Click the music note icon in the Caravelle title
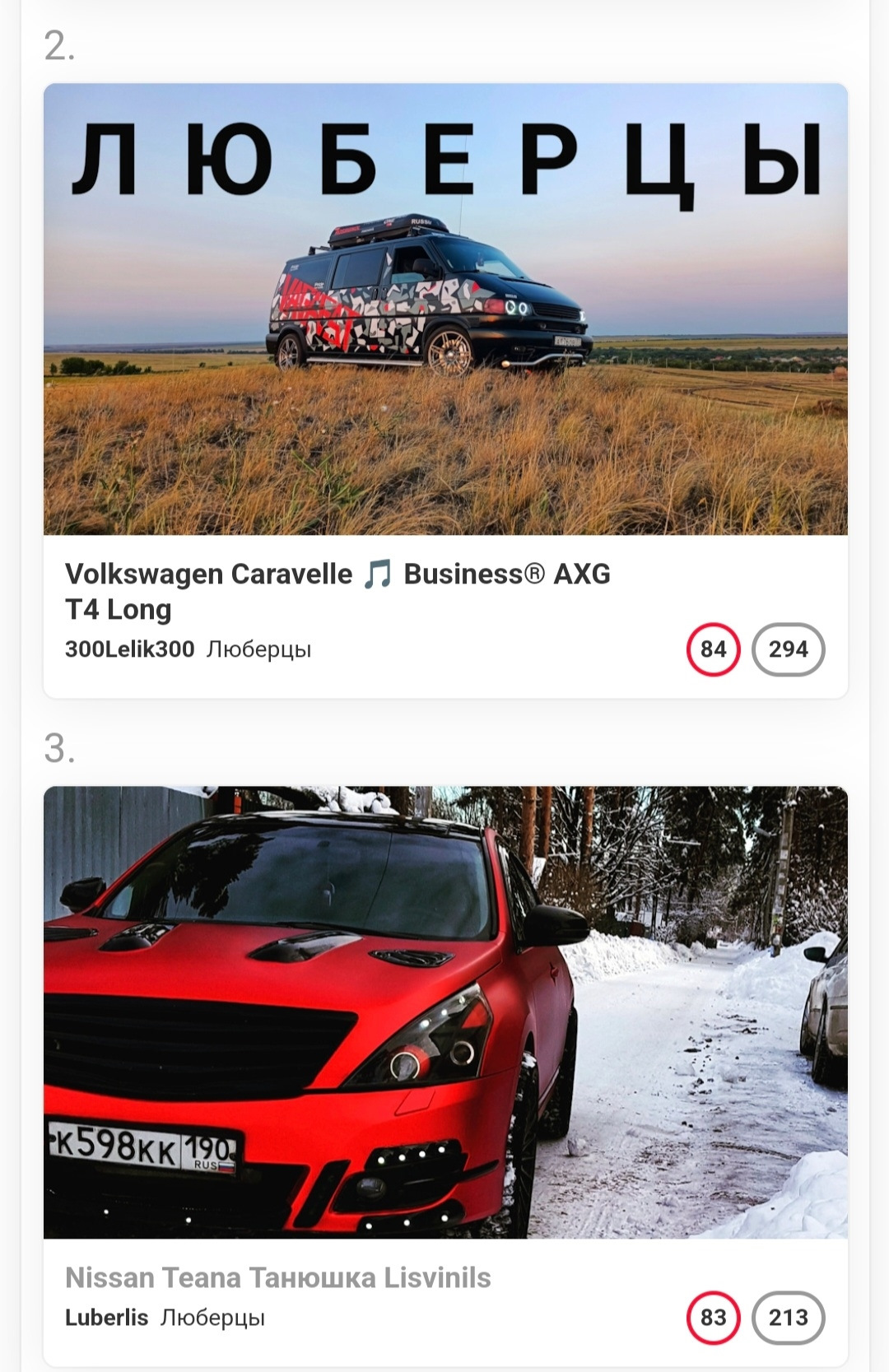Viewport: 889px width, 1372px height. 379,574
